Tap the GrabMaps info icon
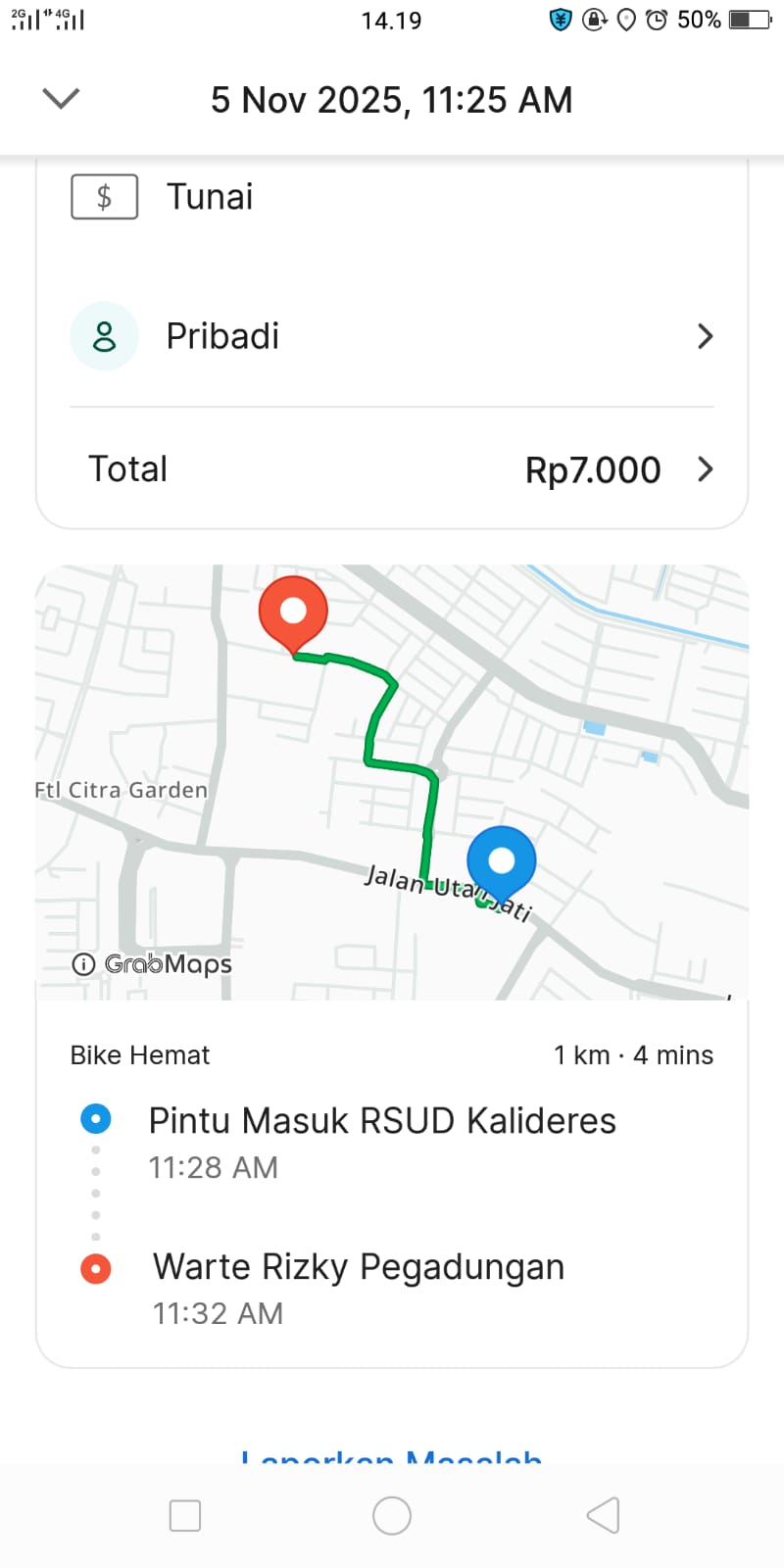The height and width of the screenshot is (1568, 784). pyautogui.click(x=84, y=964)
